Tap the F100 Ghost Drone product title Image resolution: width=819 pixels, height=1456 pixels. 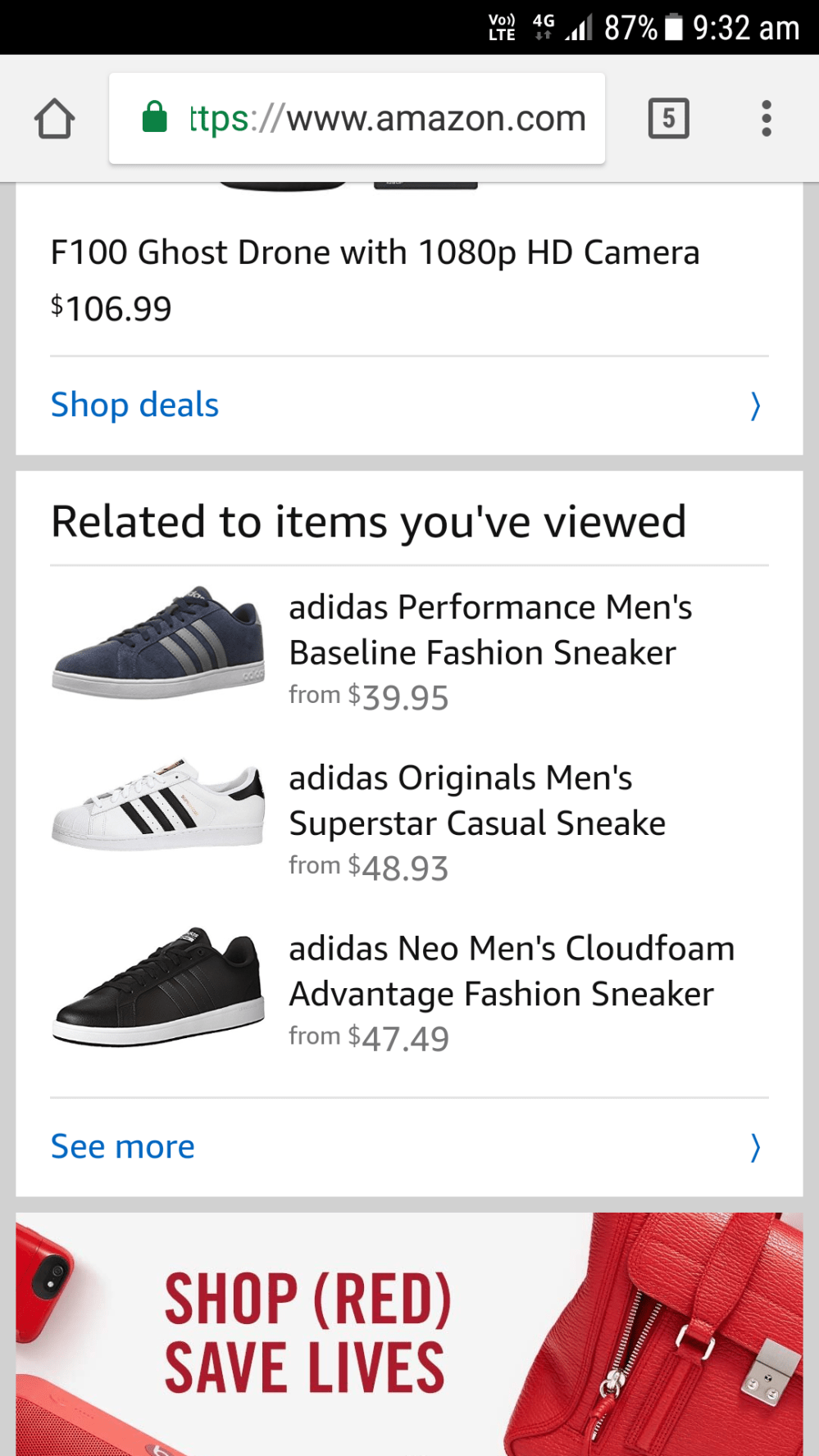375,252
